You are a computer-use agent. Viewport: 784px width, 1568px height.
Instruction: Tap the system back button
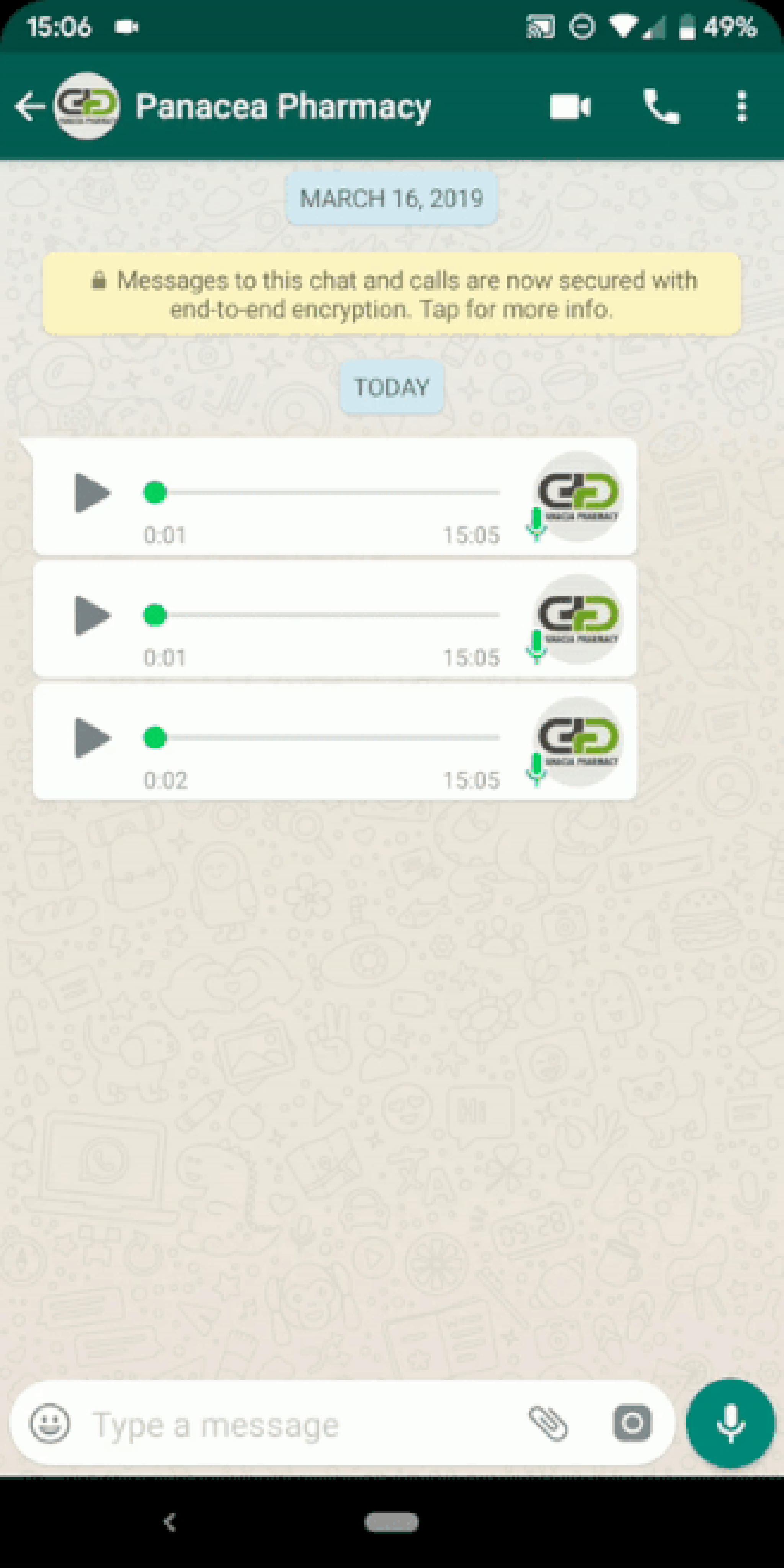pyautogui.click(x=170, y=1522)
